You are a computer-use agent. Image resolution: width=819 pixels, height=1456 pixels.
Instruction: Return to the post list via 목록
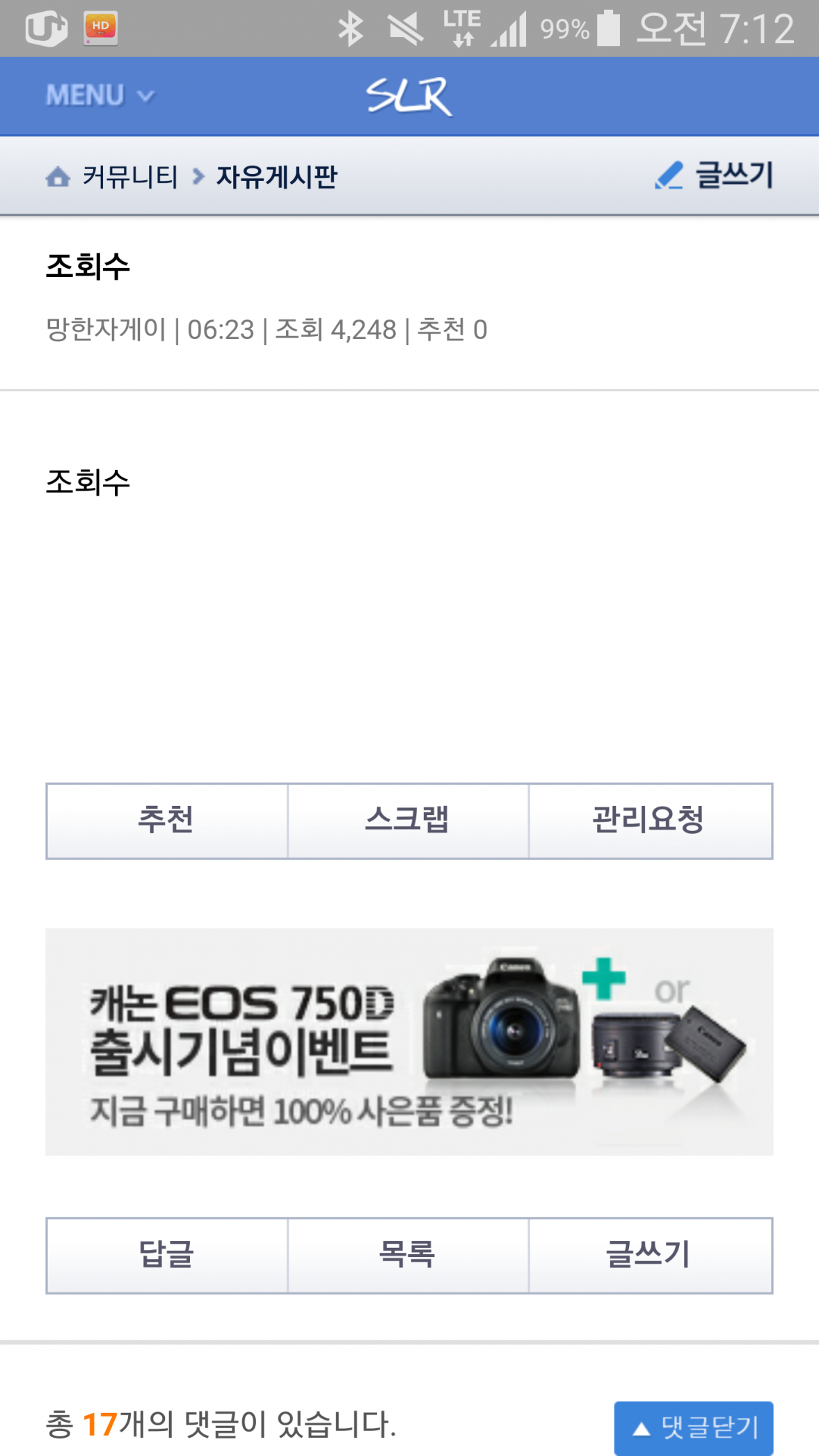pos(408,1255)
